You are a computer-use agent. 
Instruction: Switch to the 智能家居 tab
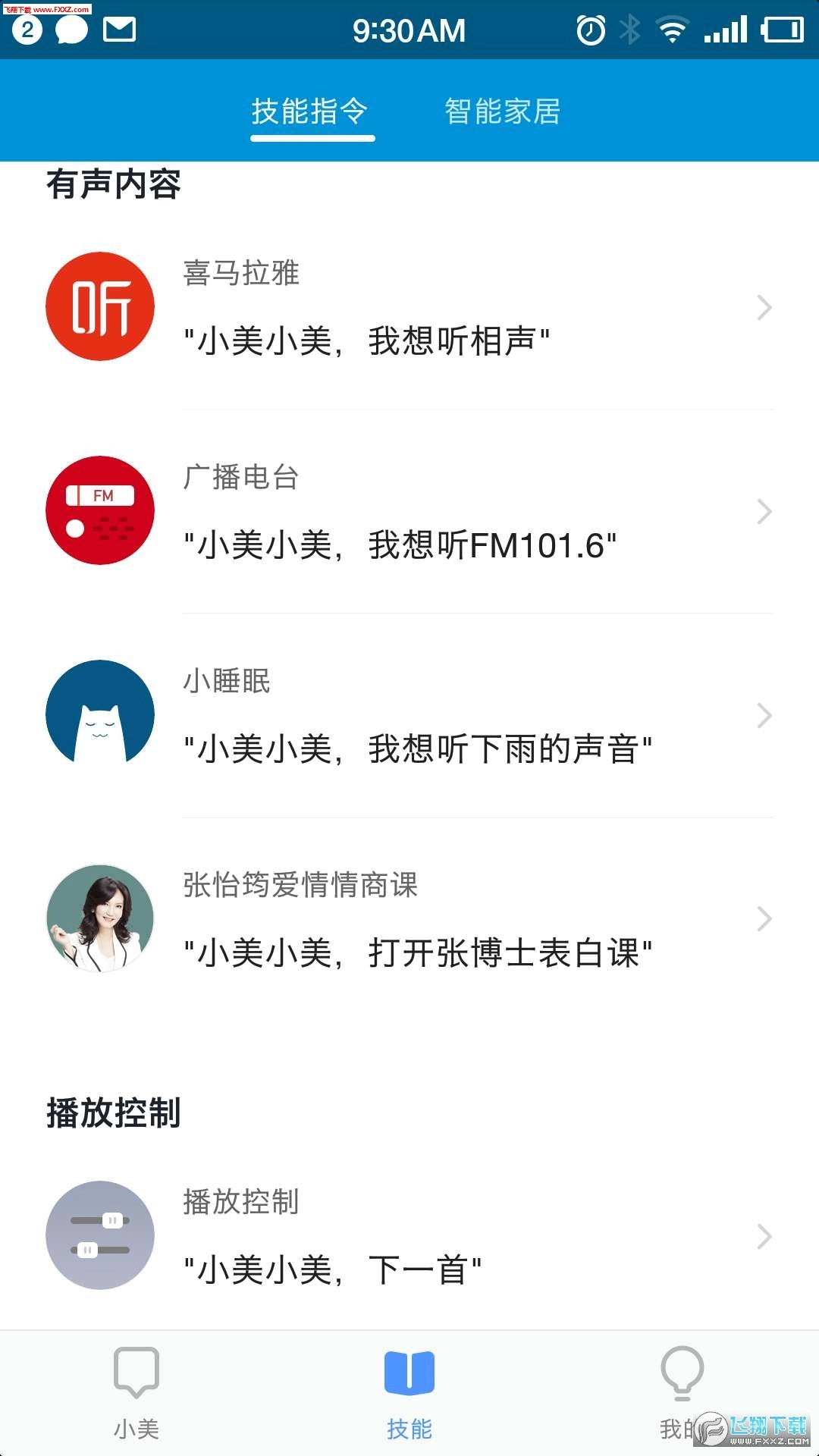tap(503, 111)
